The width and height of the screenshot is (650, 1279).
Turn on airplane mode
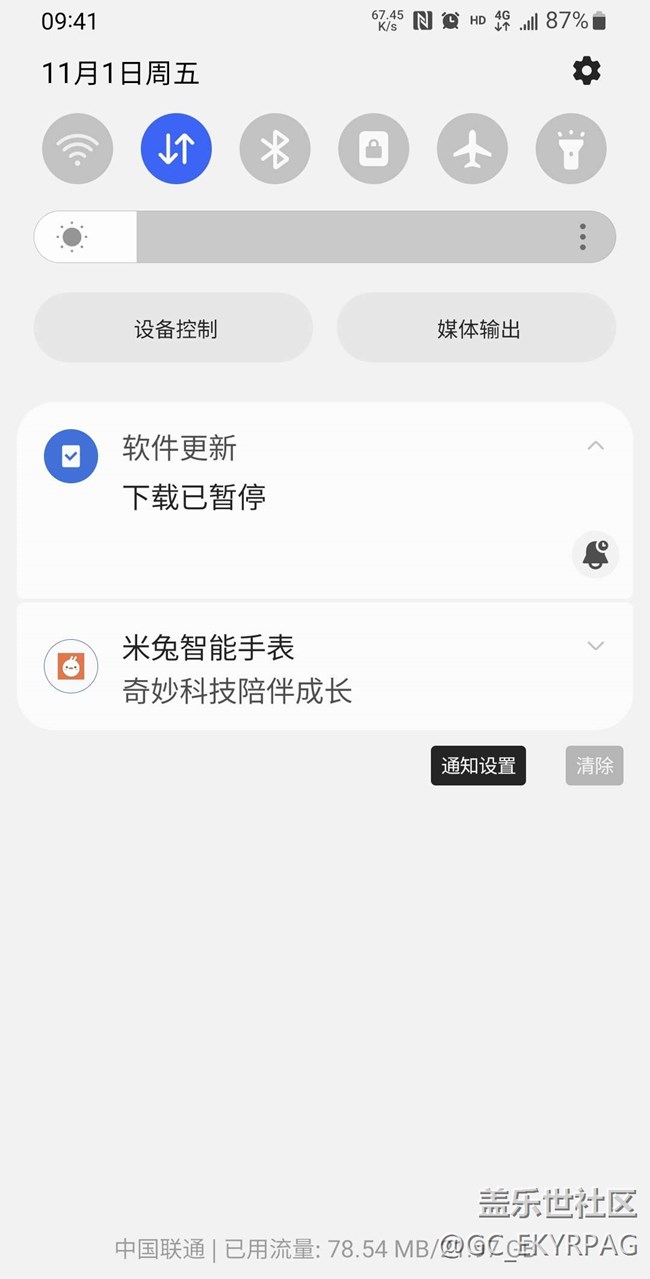pos(472,149)
